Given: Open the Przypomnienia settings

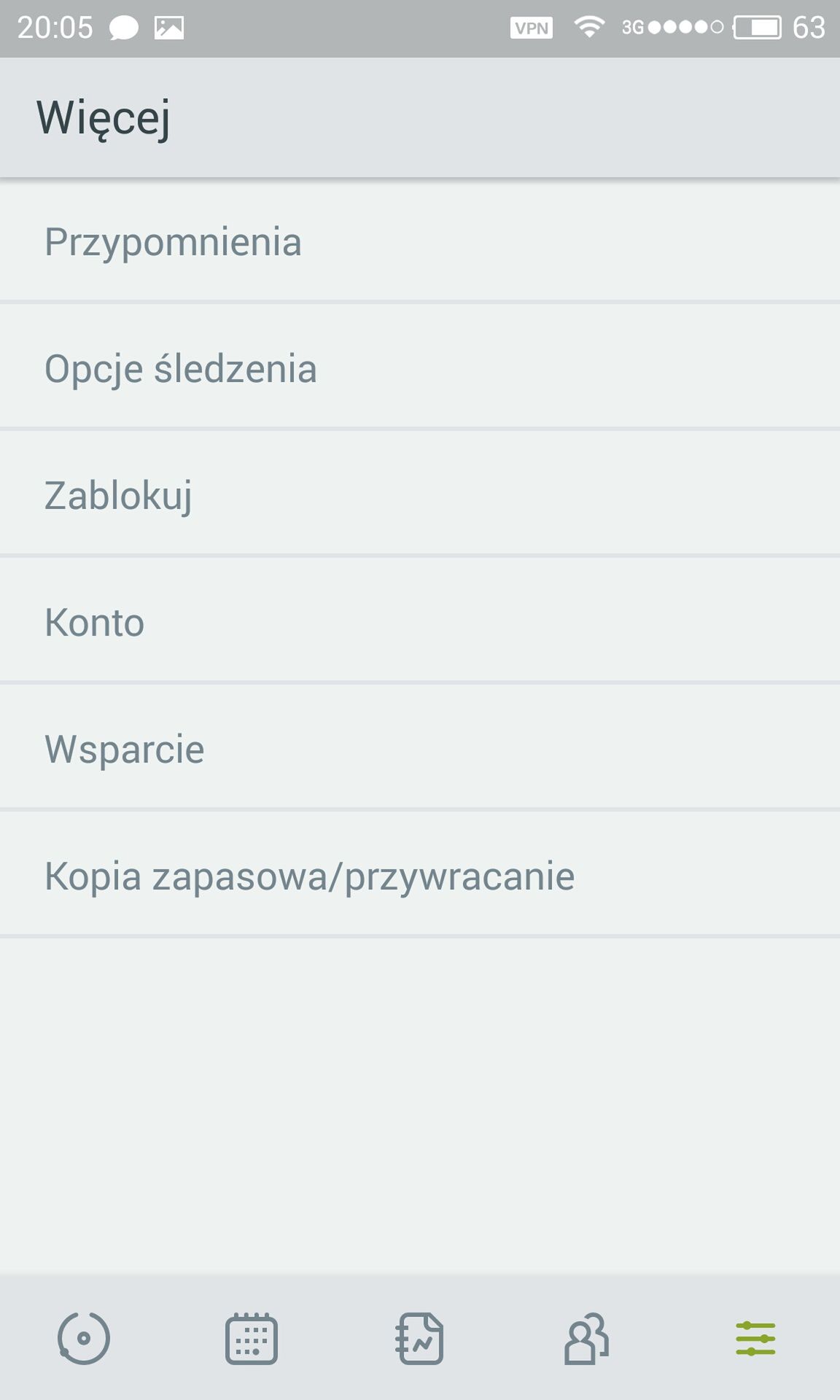Looking at the screenshot, I should (420, 241).
